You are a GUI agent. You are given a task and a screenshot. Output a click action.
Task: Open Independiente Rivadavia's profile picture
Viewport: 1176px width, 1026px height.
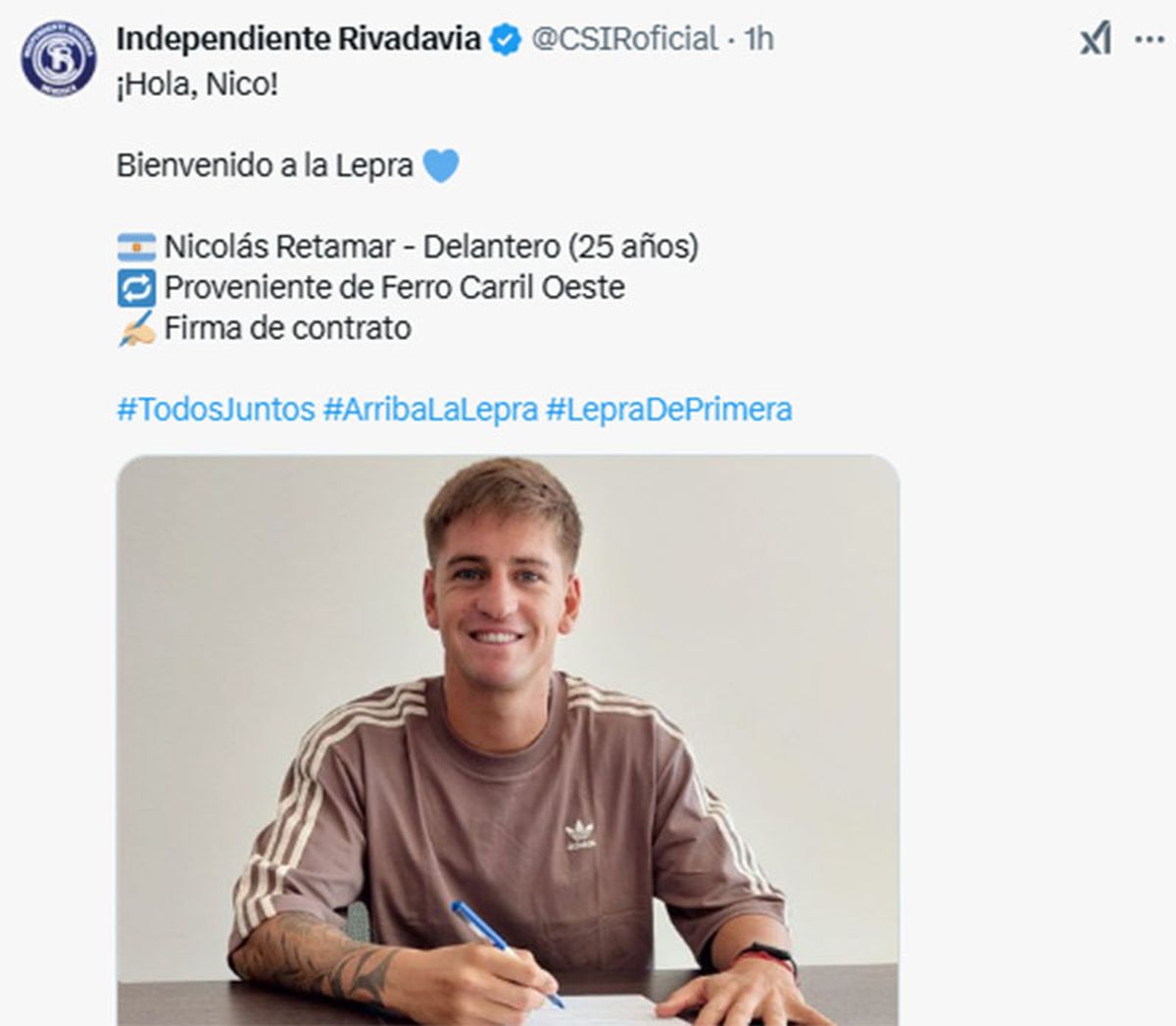[59, 59]
